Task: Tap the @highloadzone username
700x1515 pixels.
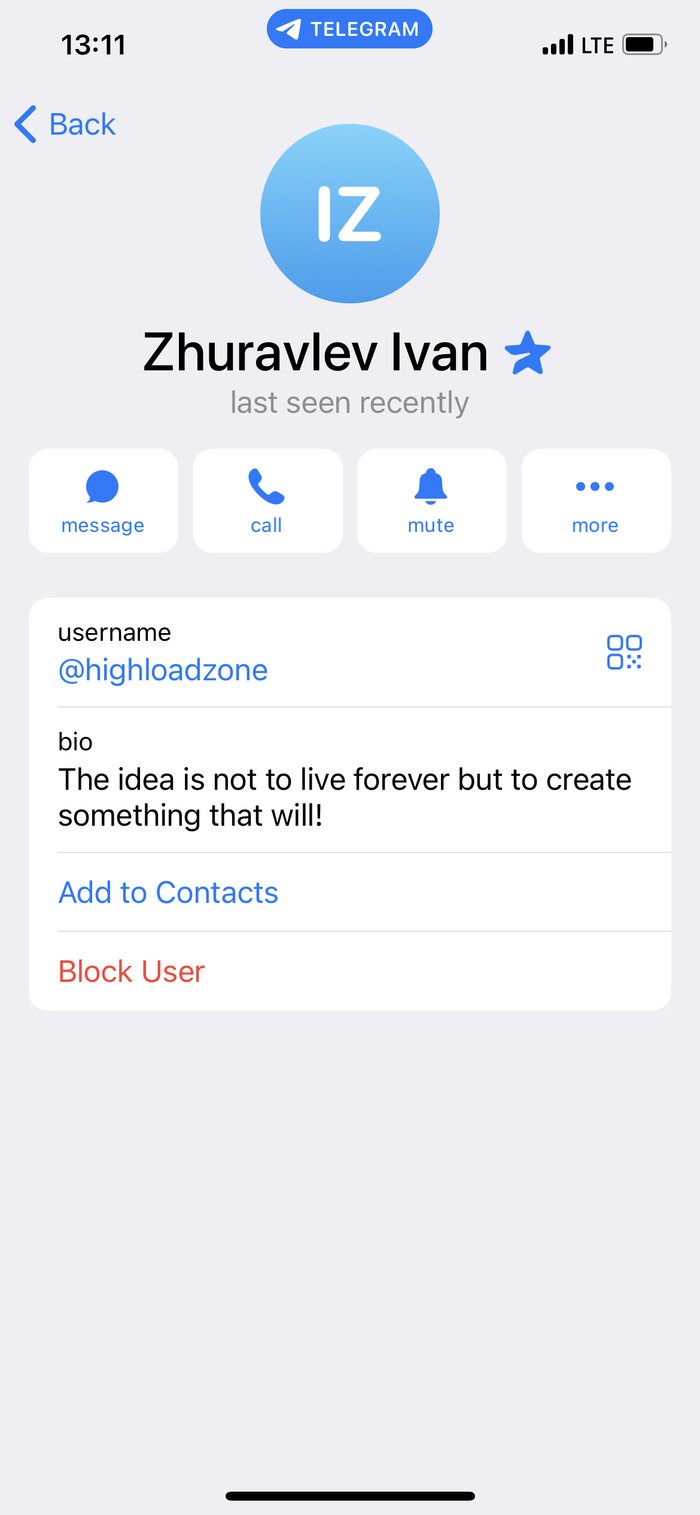Action: point(163,670)
